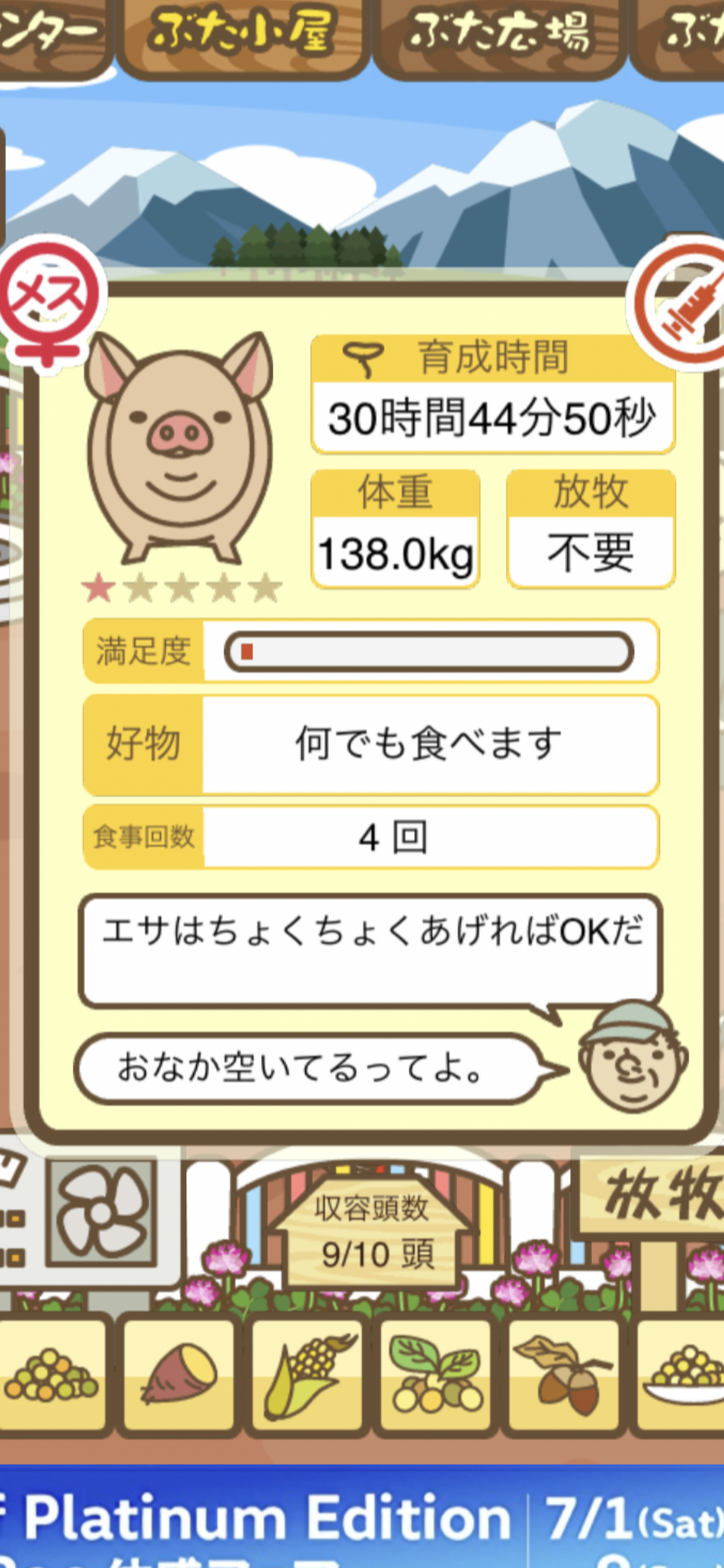Open the 放牧 signboard
This screenshot has width=724, height=1568.
coord(658,1194)
